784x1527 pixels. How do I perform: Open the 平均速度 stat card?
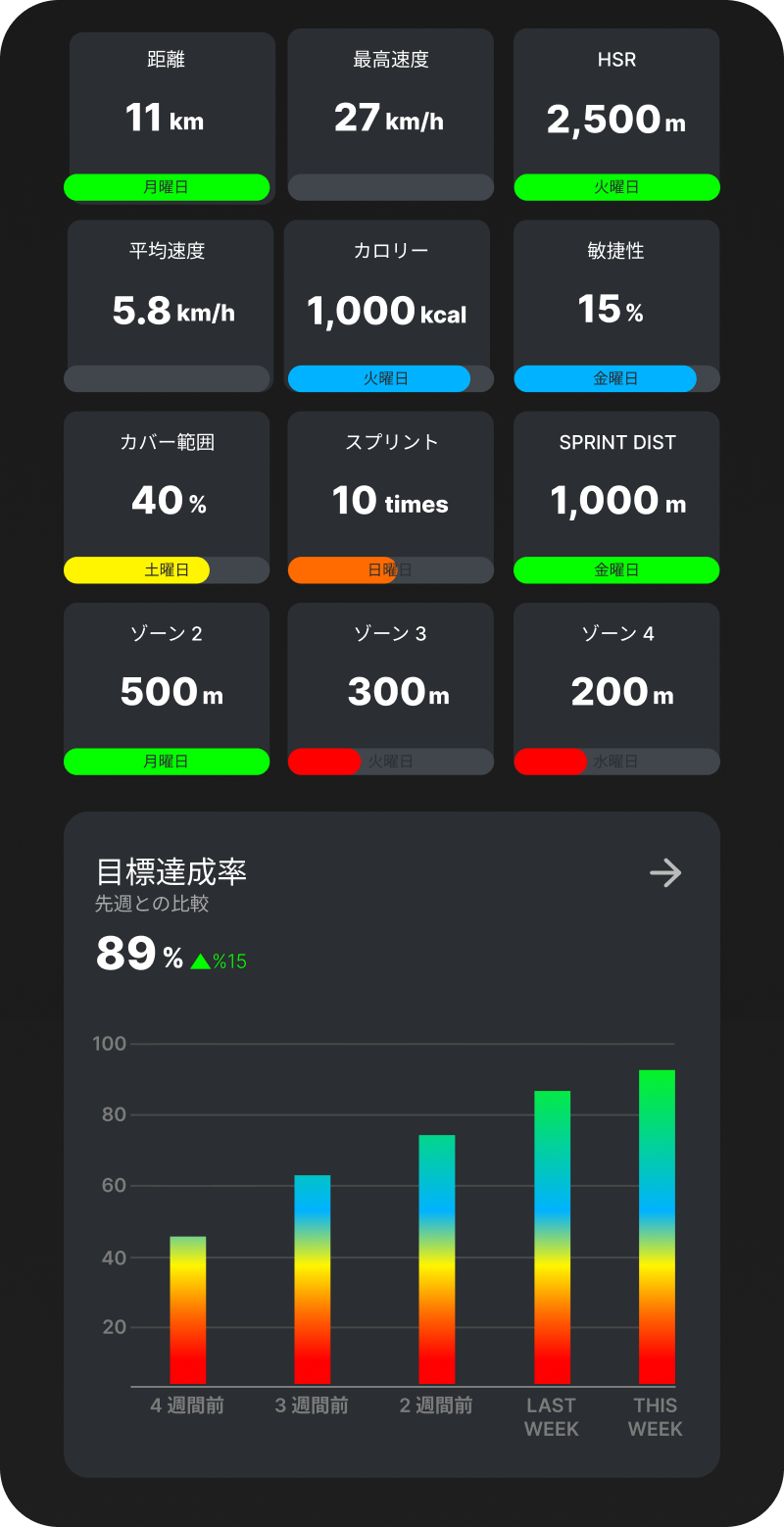click(x=169, y=305)
